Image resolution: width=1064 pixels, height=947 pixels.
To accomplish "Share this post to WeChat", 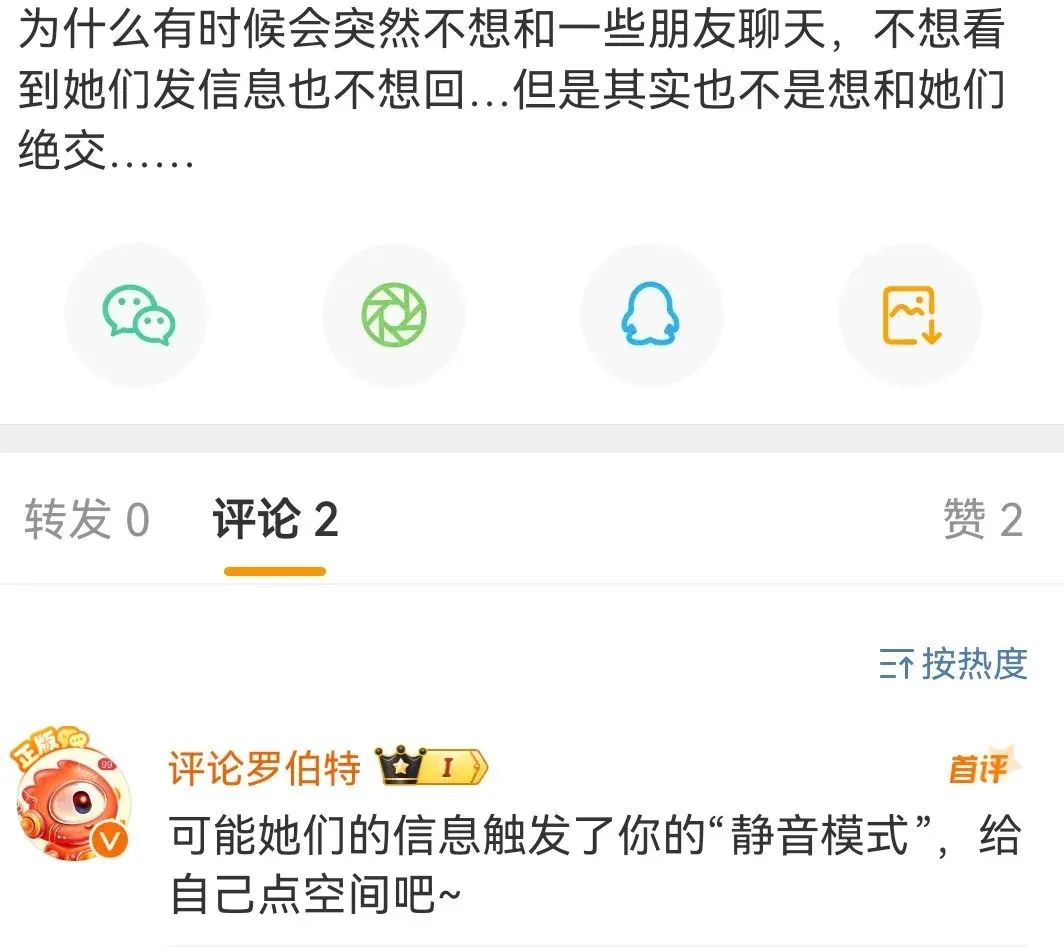I will pyautogui.click(x=137, y=315).
